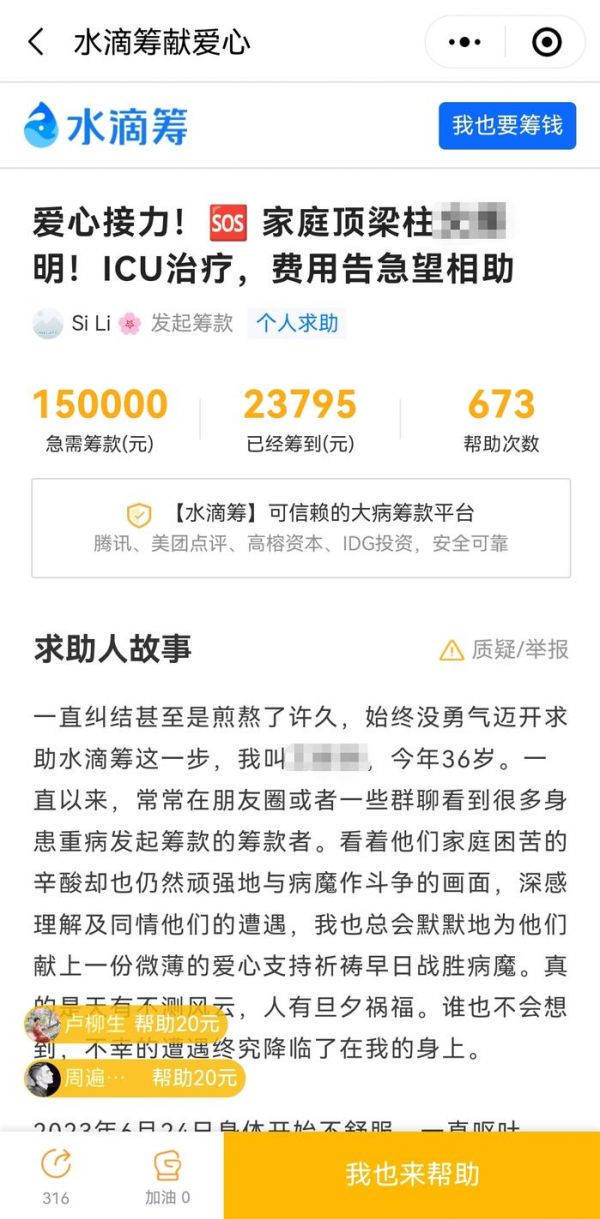Open the 水滴筹 trusted platform banner
Image resolution: width=600 pixels, height=1219 pixels.
tap(301, 528)
